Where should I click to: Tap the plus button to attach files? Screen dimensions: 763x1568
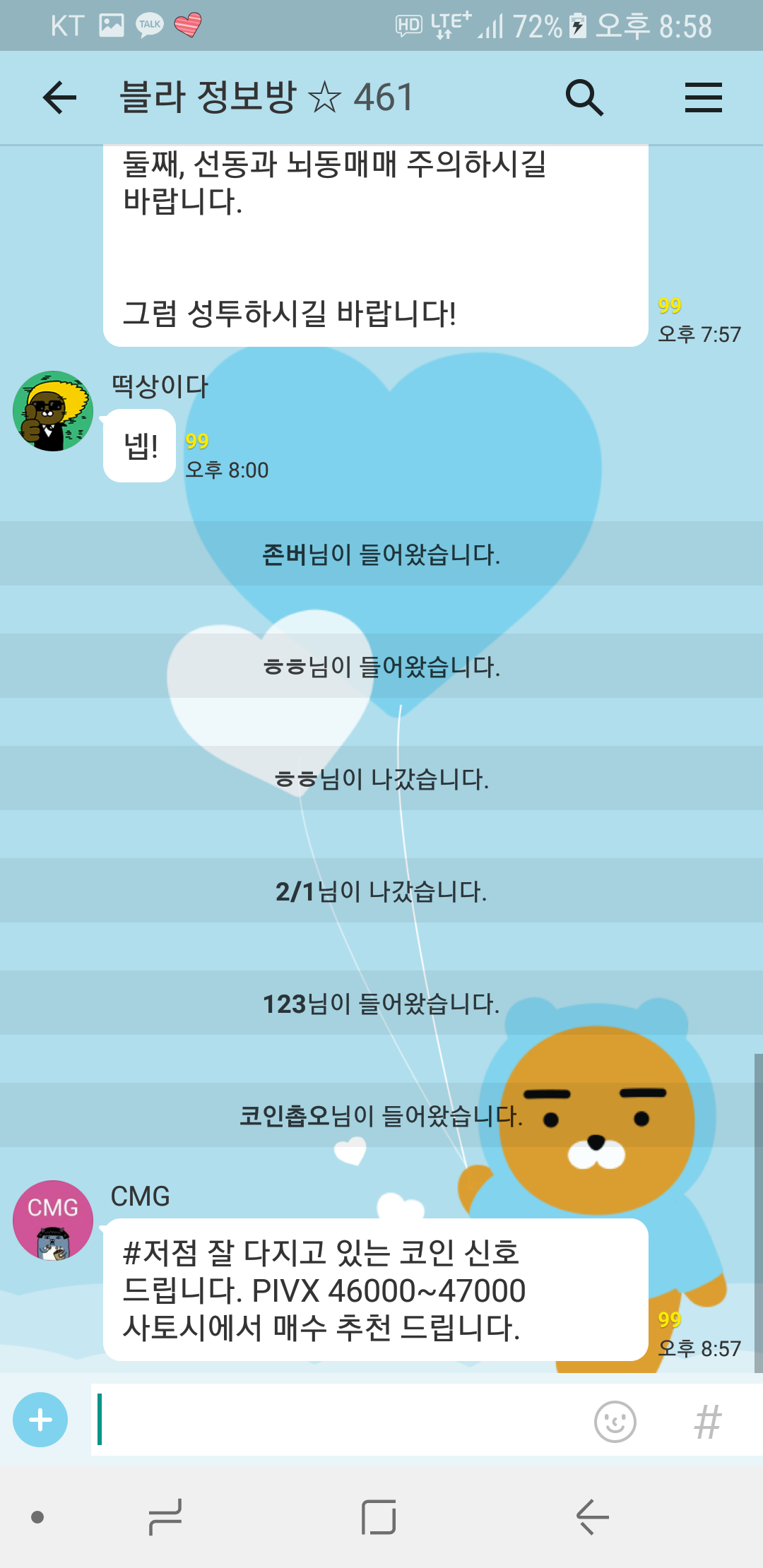(40, 1419)
